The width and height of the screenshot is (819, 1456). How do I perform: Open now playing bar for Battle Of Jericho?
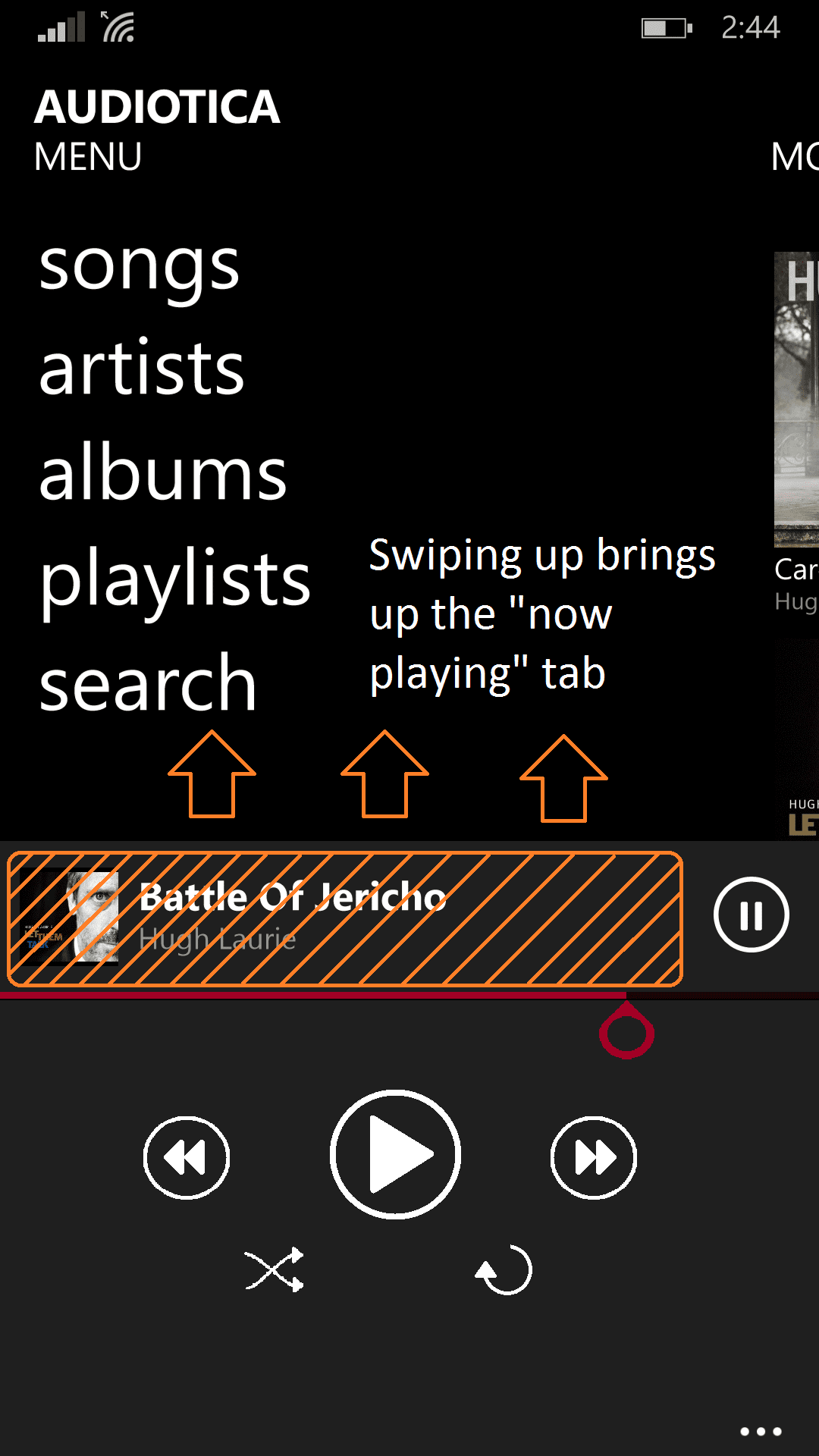click(x=345, y=918)
